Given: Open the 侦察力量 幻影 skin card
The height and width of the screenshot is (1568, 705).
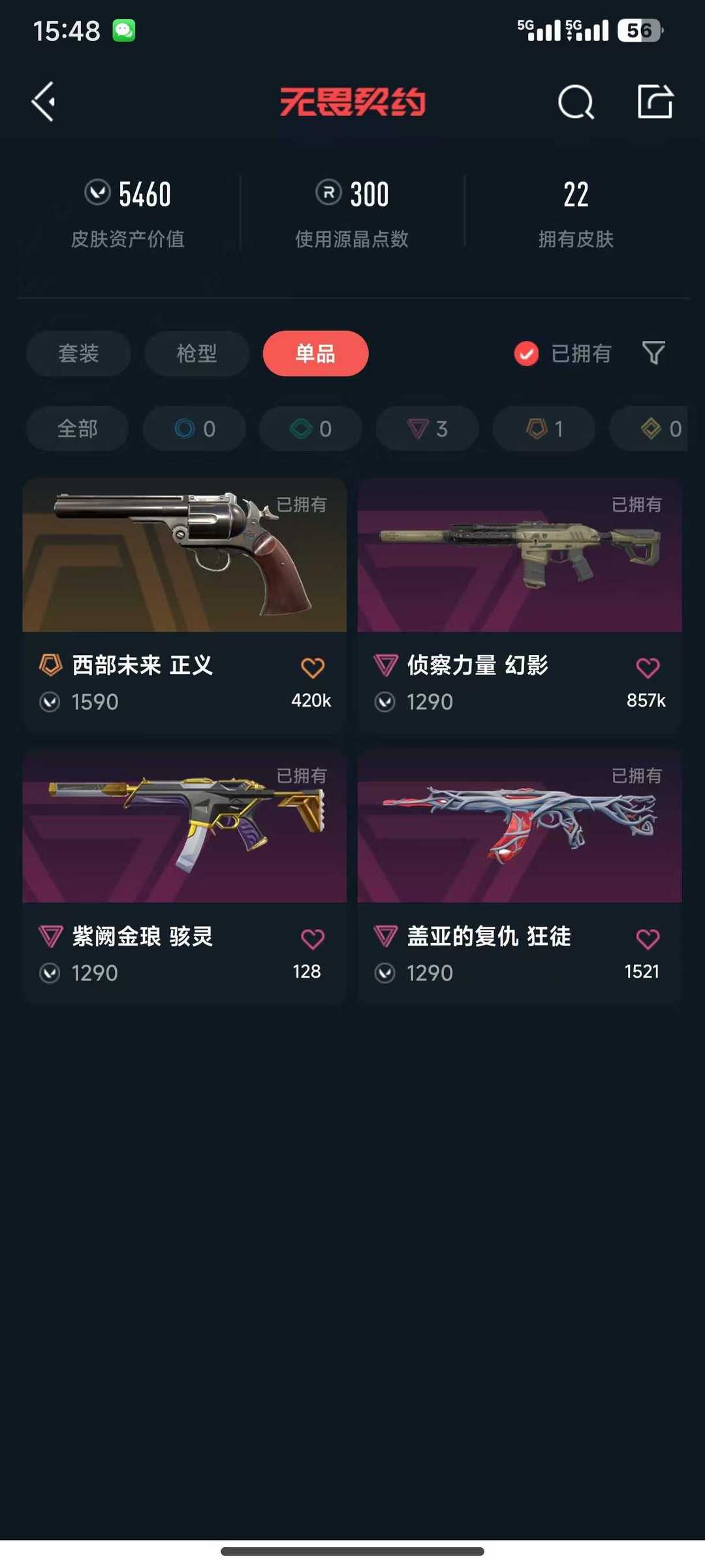Looking at the screenshot, I should (x=520, y=605).
